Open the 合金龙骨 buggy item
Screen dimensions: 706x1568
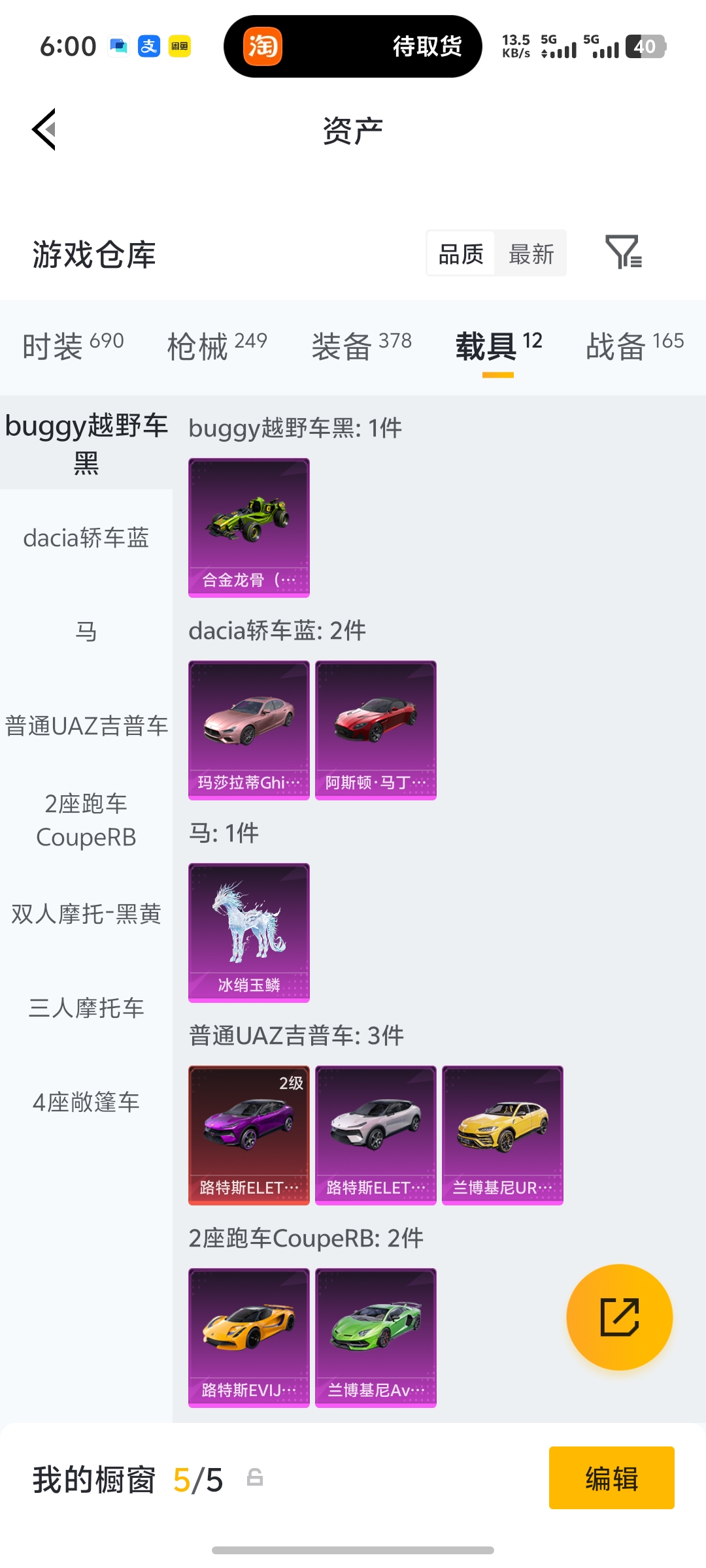coord(248,527)
